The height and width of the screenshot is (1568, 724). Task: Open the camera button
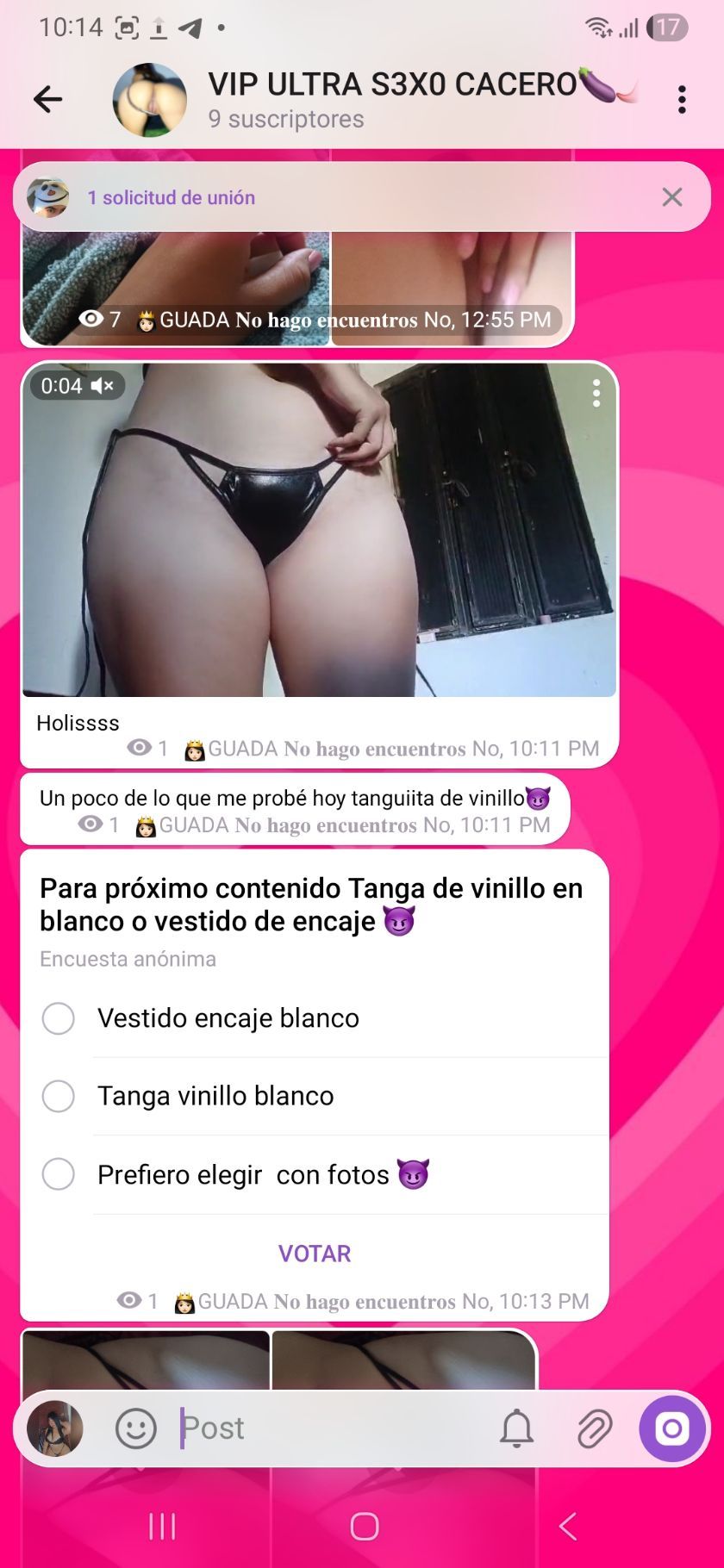pos(672,1428)
